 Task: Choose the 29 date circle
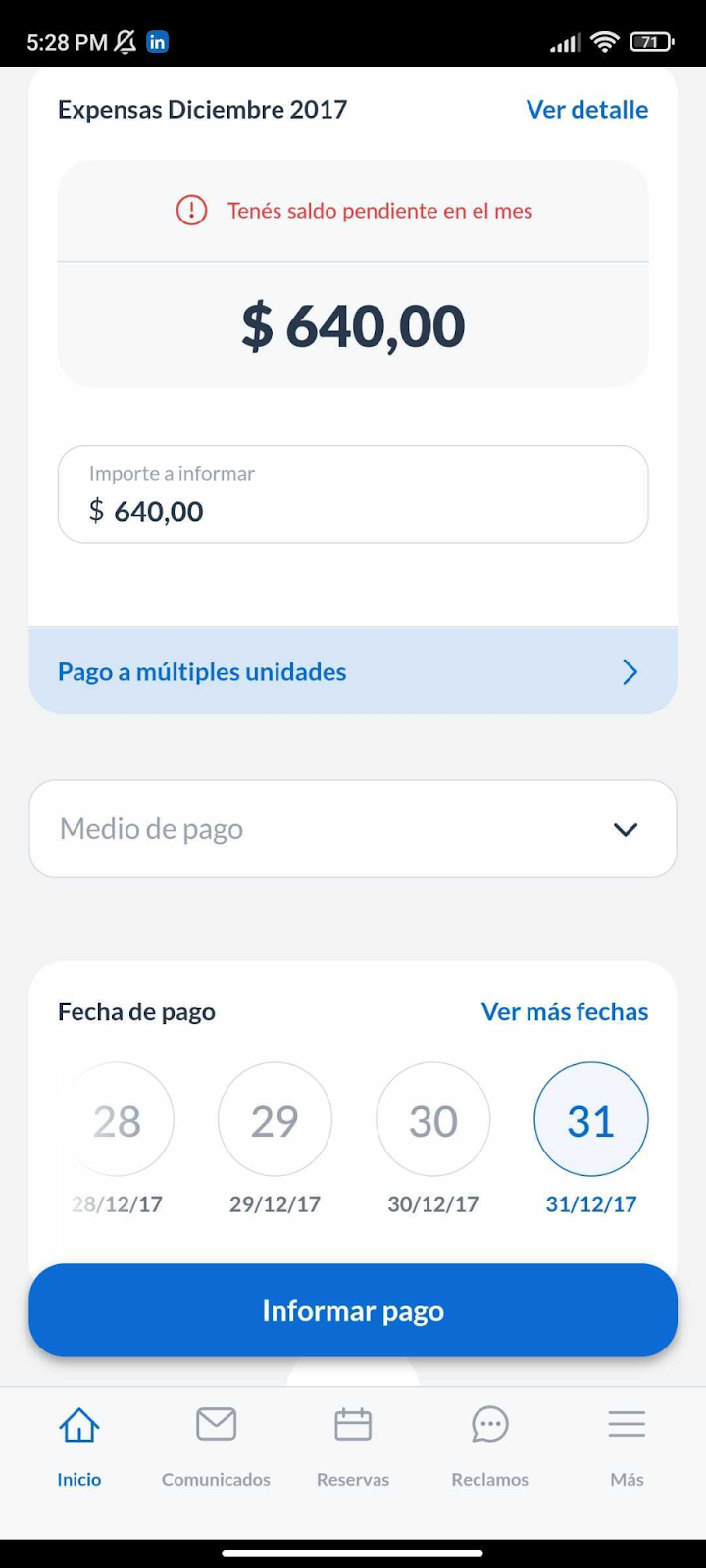275,1120
